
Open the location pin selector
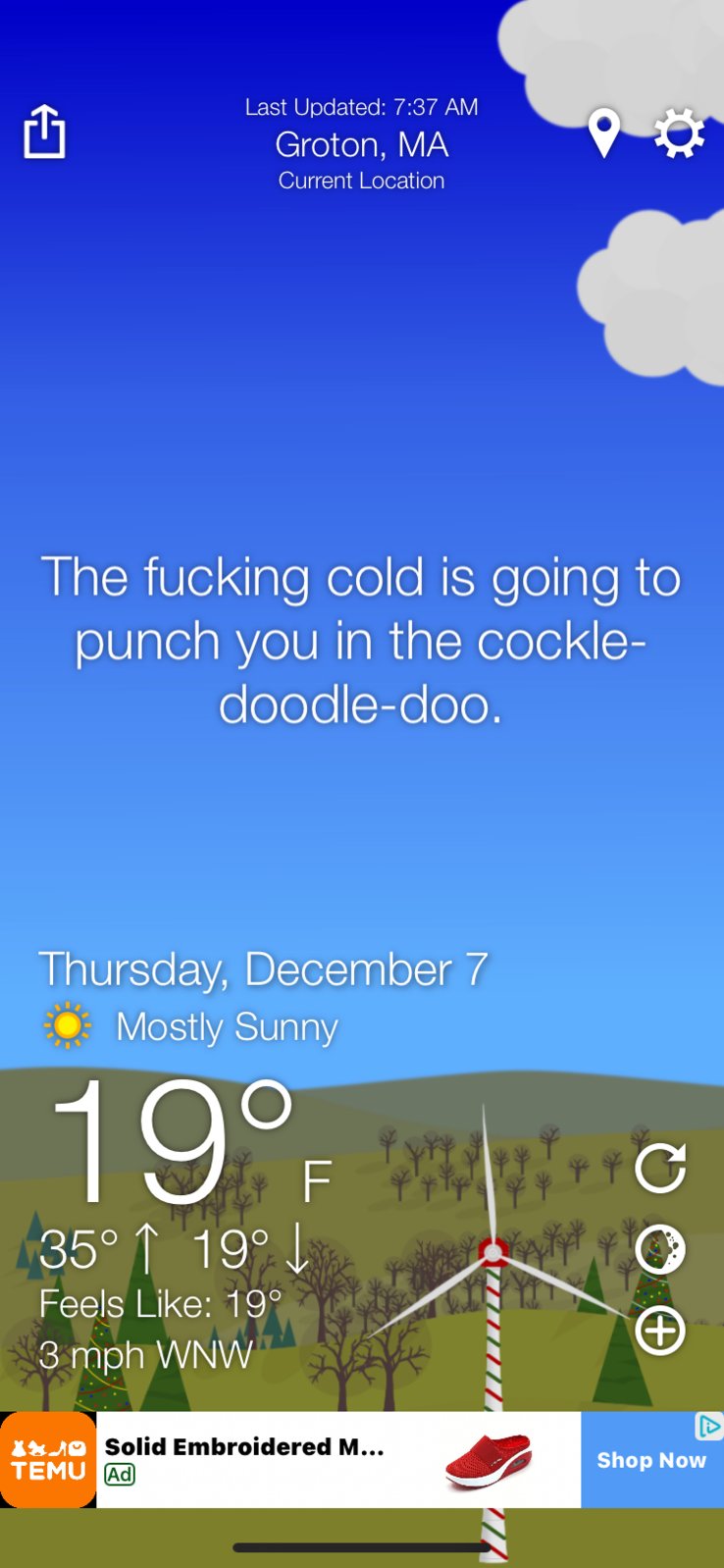[603, 133]
